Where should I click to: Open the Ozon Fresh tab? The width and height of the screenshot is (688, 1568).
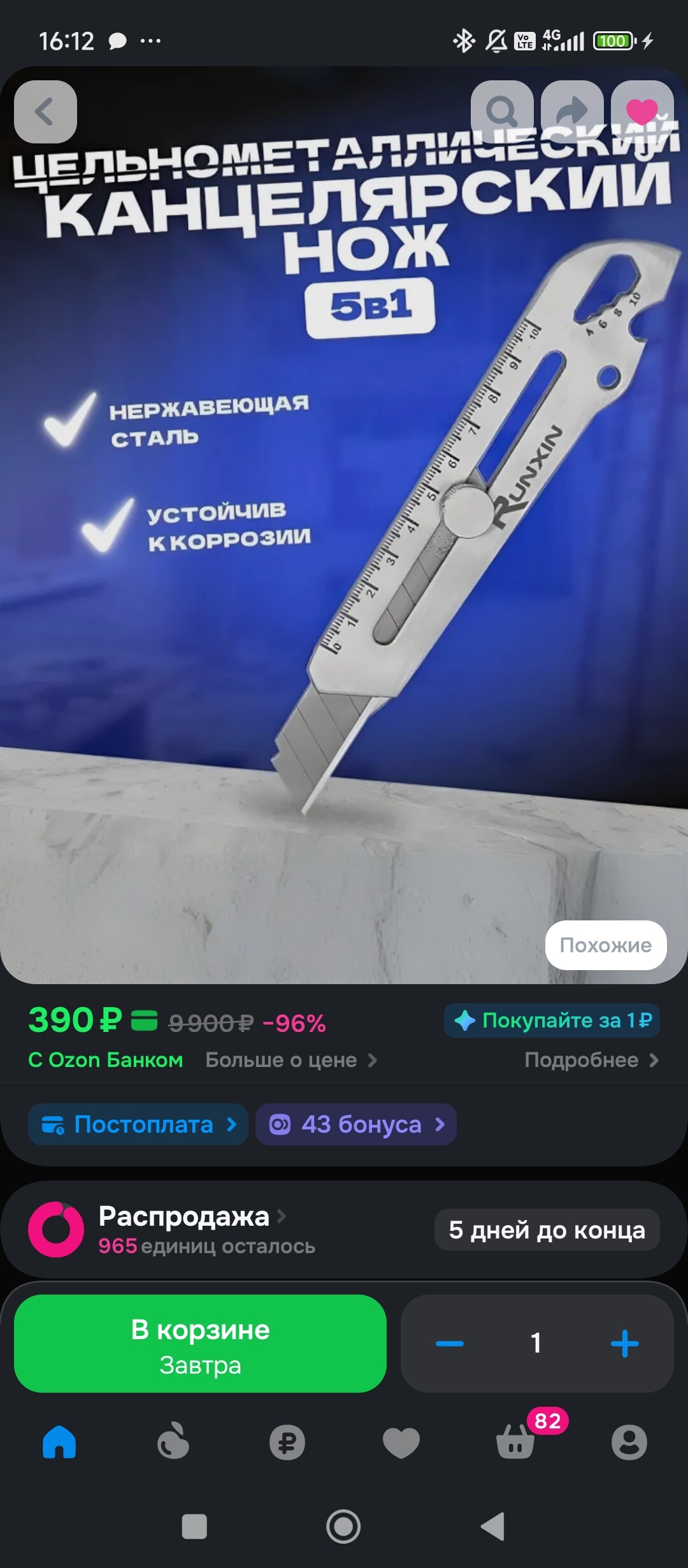(173, 1442)
